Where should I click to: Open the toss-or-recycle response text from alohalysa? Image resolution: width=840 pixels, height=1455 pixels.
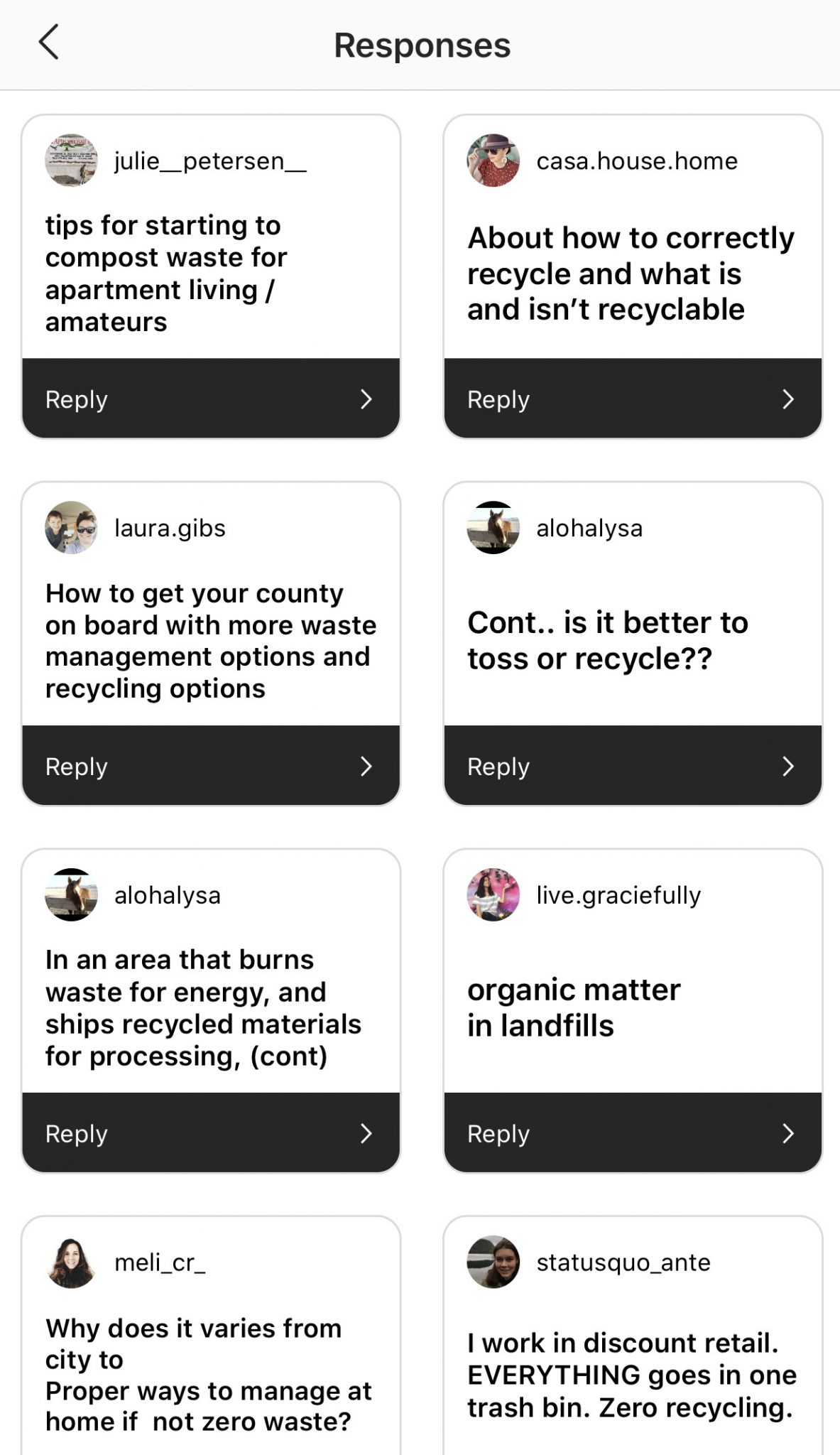click(607, 639)
